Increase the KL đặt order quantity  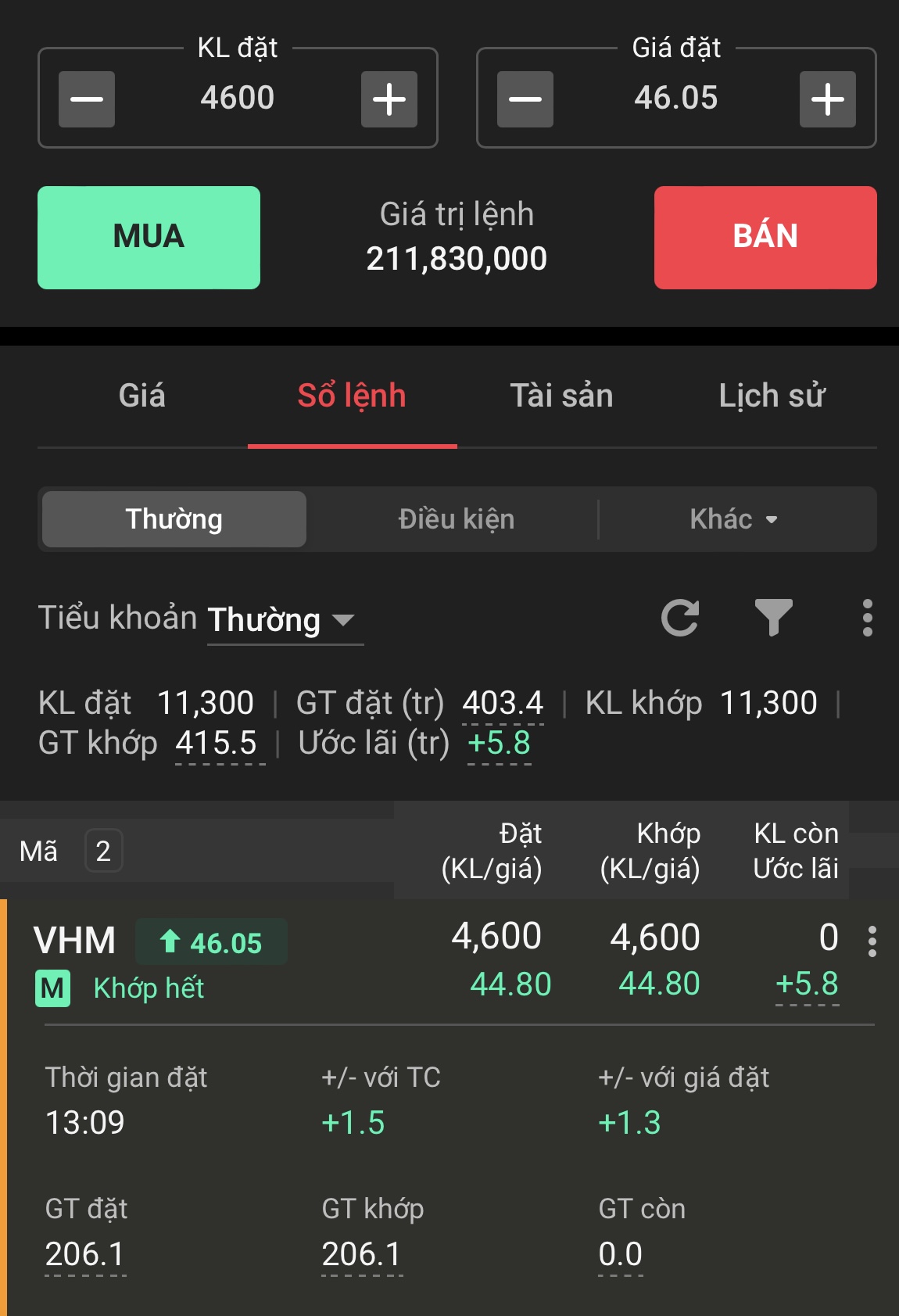(x=389, y=99)
